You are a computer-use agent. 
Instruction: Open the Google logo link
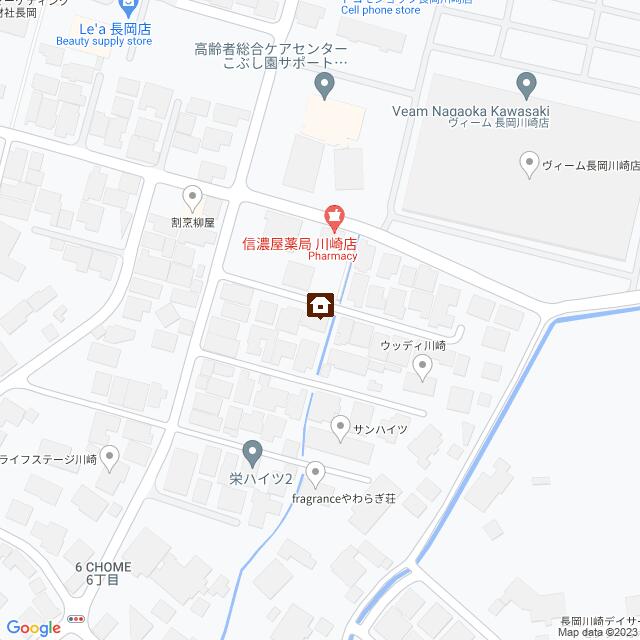33,627
